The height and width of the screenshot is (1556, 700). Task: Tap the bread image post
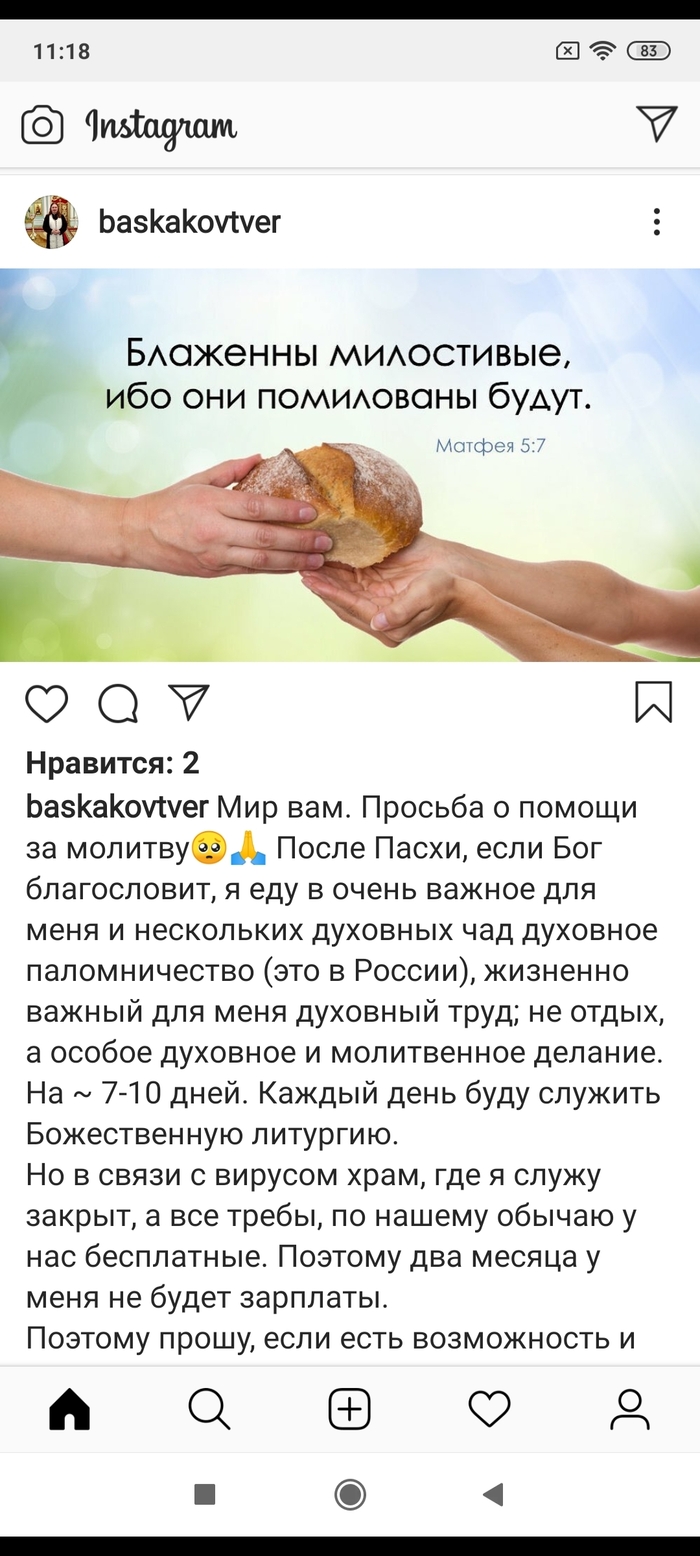coord(350,465)
